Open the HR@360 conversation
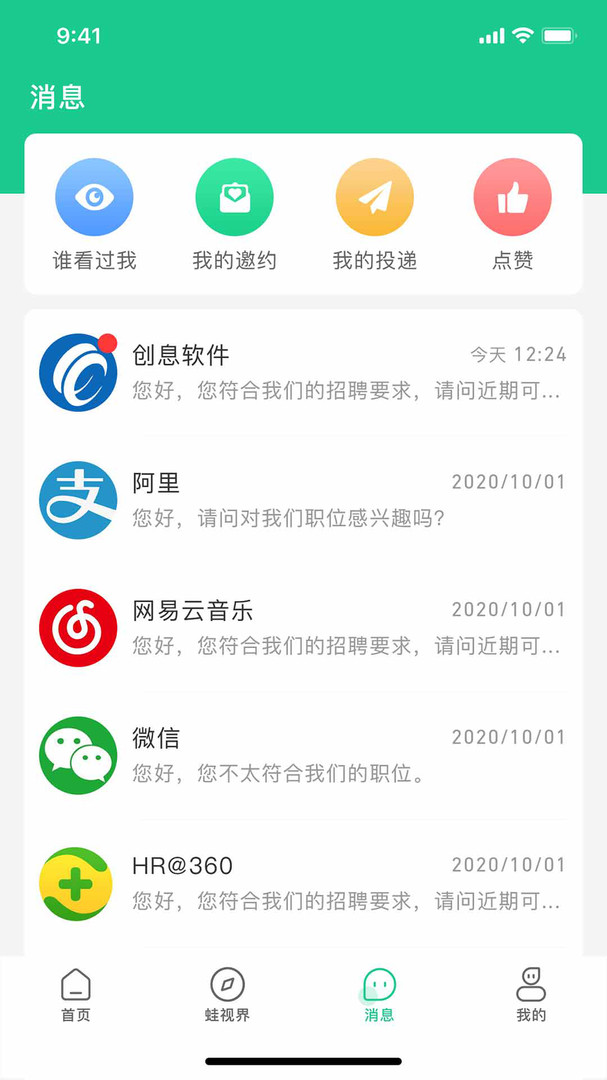The image size is (607, 1080). tap(303, 883)
